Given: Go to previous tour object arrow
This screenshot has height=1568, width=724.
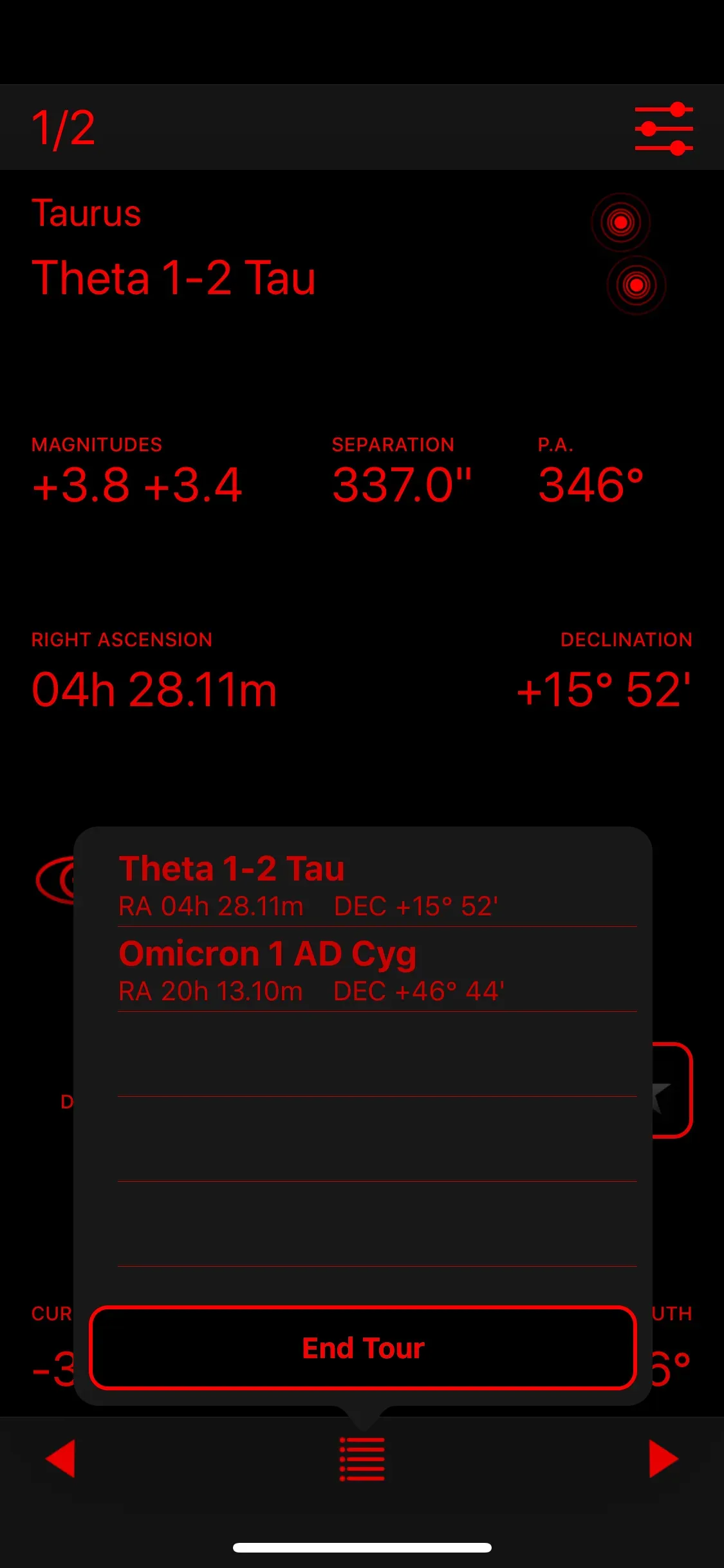Looking at the screenshot, I should [60, 1459].
